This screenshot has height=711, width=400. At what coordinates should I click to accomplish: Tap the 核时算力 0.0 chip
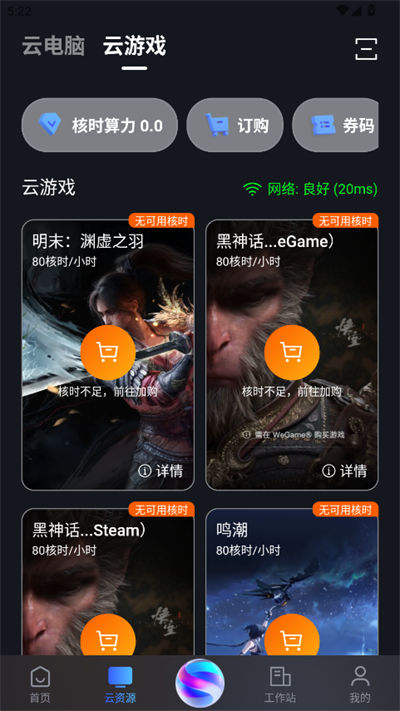click(x=99, y=125)
